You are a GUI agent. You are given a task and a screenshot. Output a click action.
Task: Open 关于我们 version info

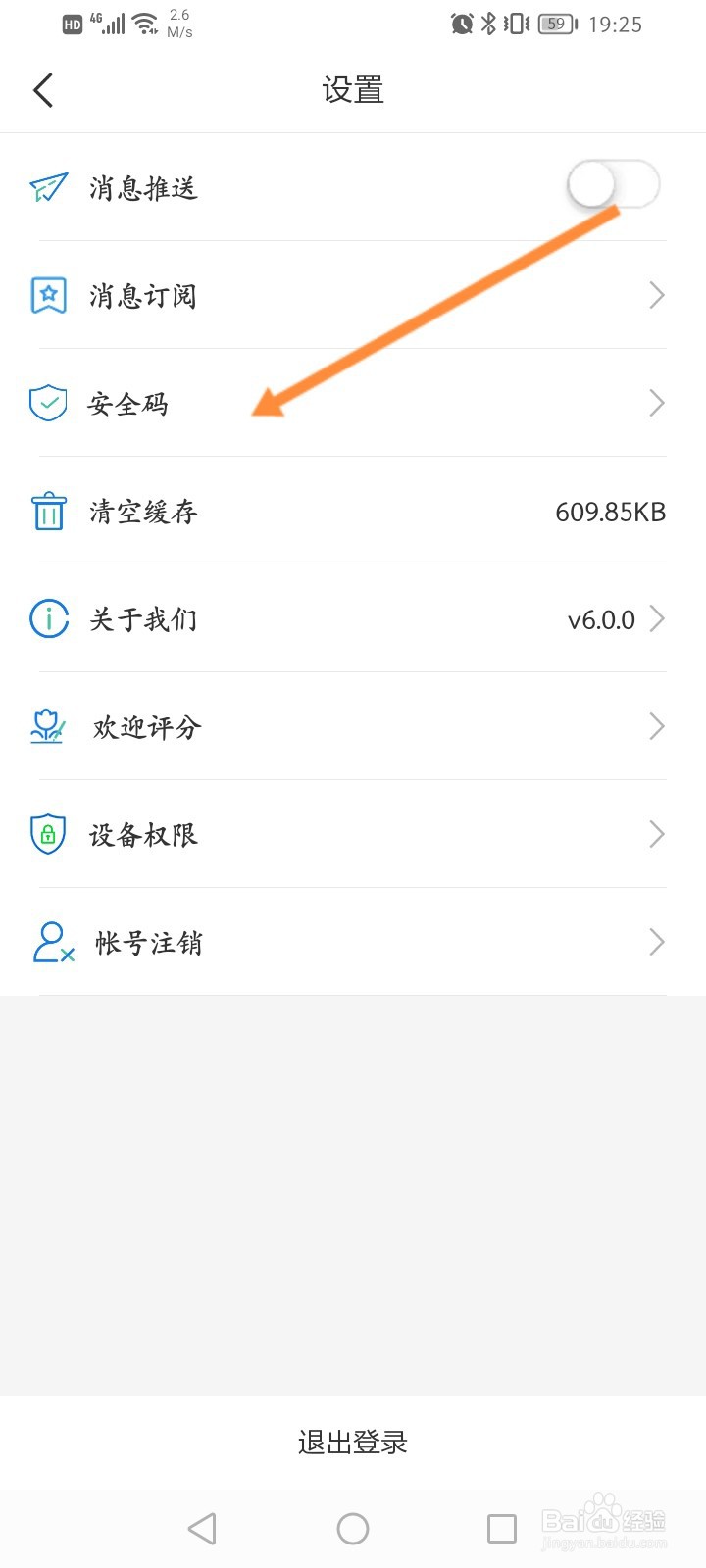click(353, 618)
